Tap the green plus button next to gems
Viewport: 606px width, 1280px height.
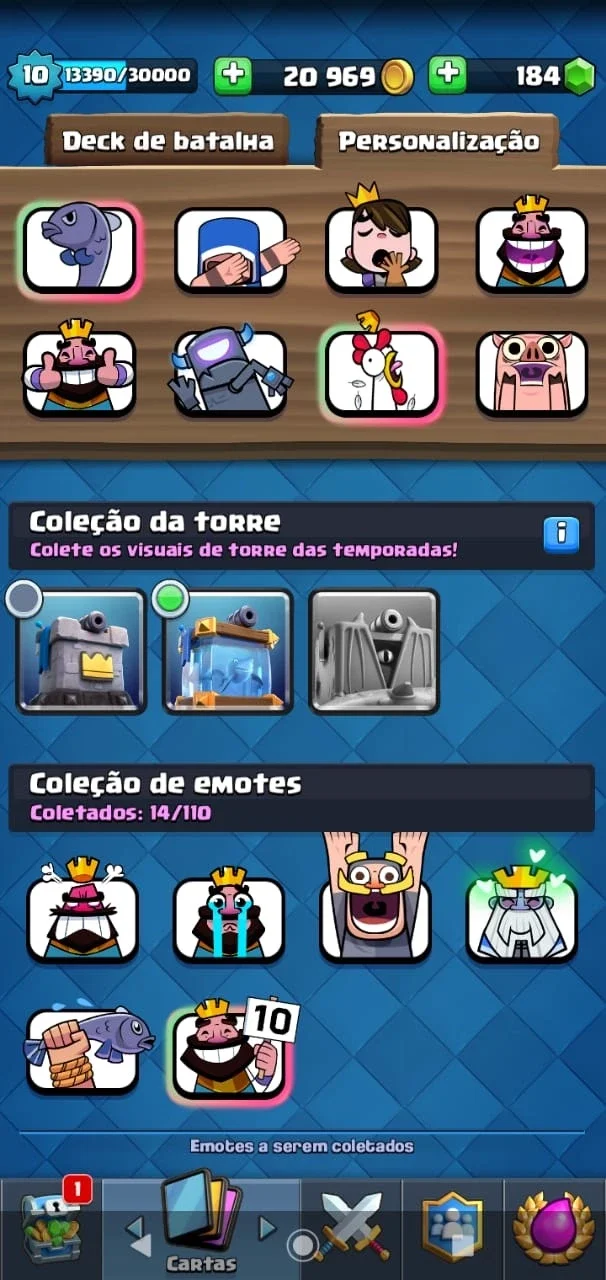tap(447, 75)
